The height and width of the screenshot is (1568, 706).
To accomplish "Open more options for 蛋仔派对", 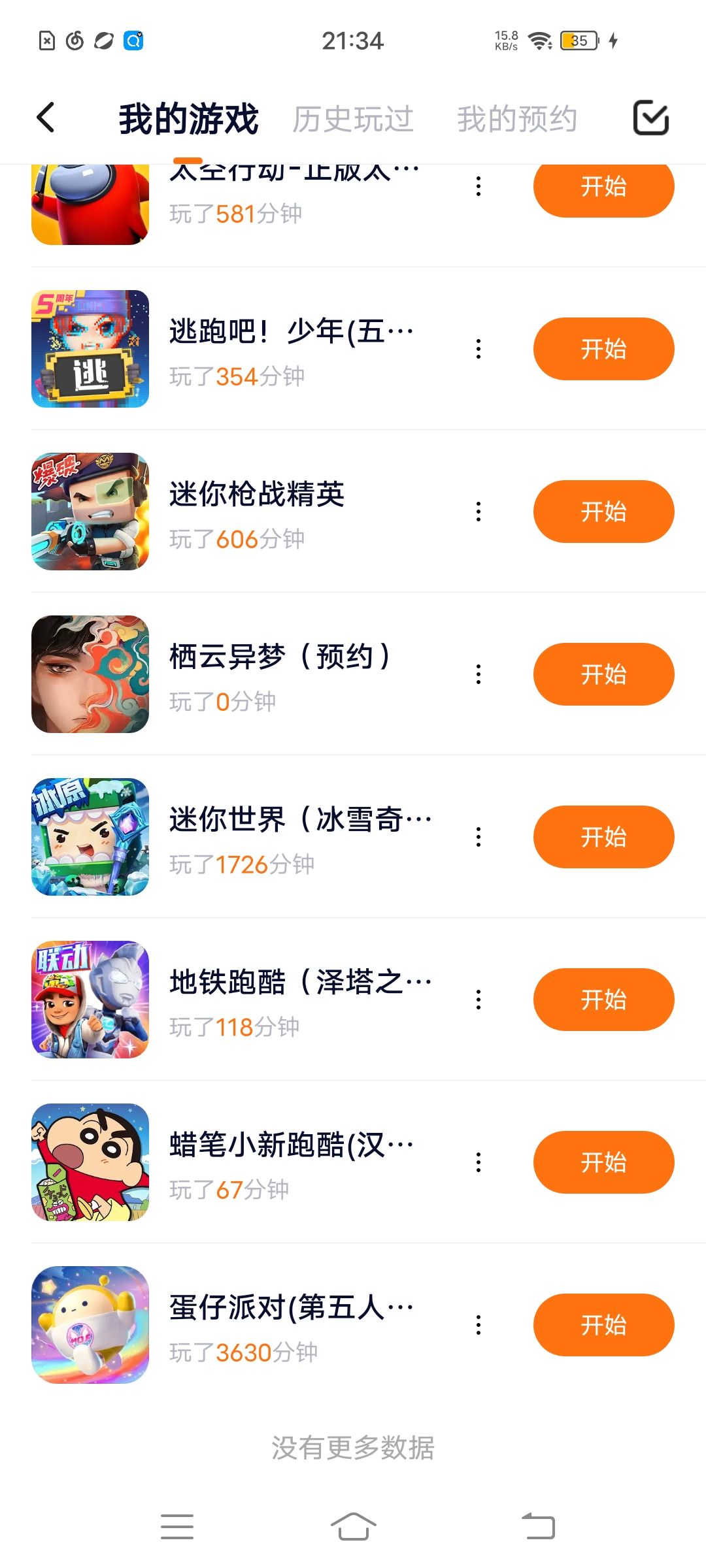I will tap(479, 1325).
